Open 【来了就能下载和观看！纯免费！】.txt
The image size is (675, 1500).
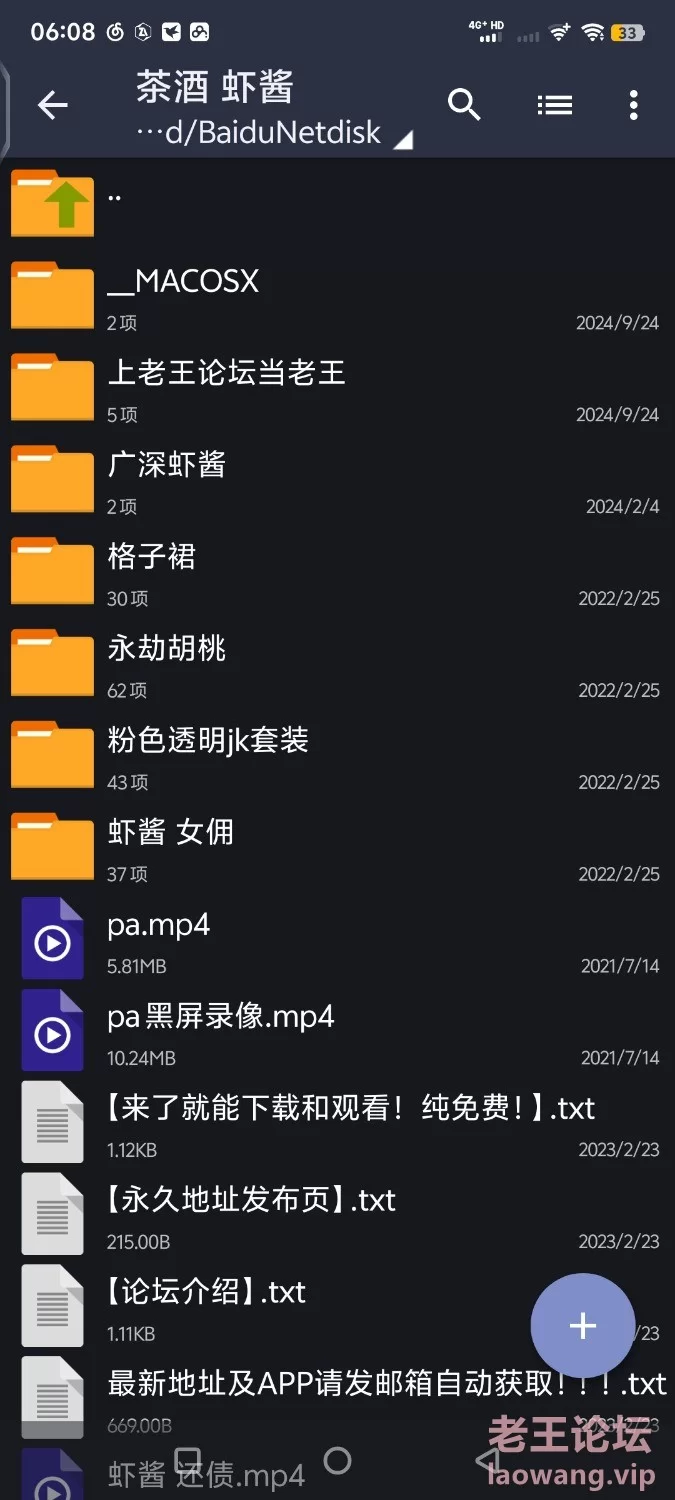[x=337, y=1124]
